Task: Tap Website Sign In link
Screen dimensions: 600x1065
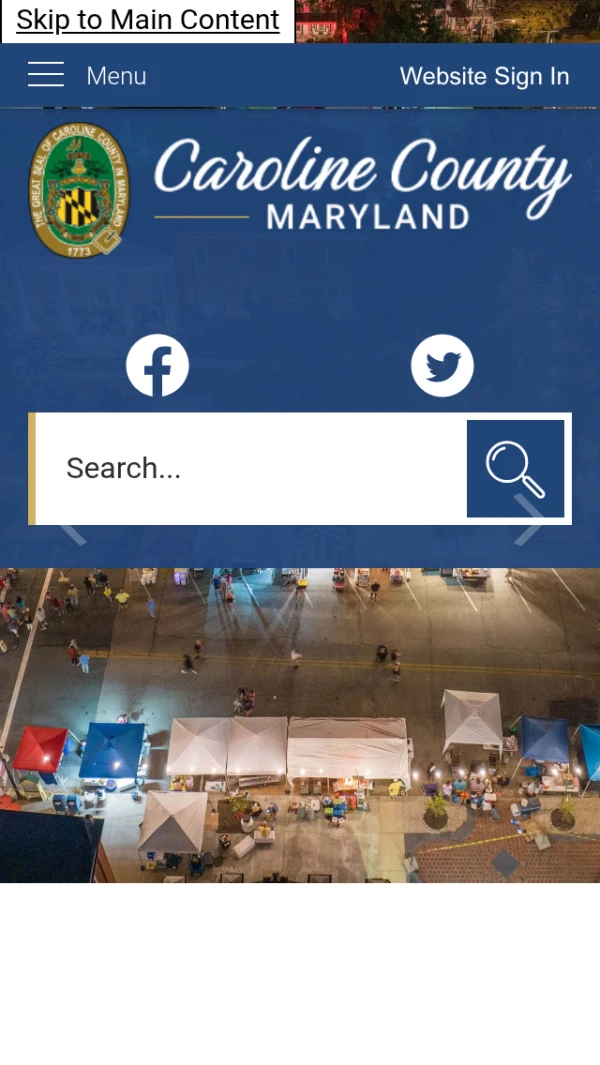Action: (484, 76)
